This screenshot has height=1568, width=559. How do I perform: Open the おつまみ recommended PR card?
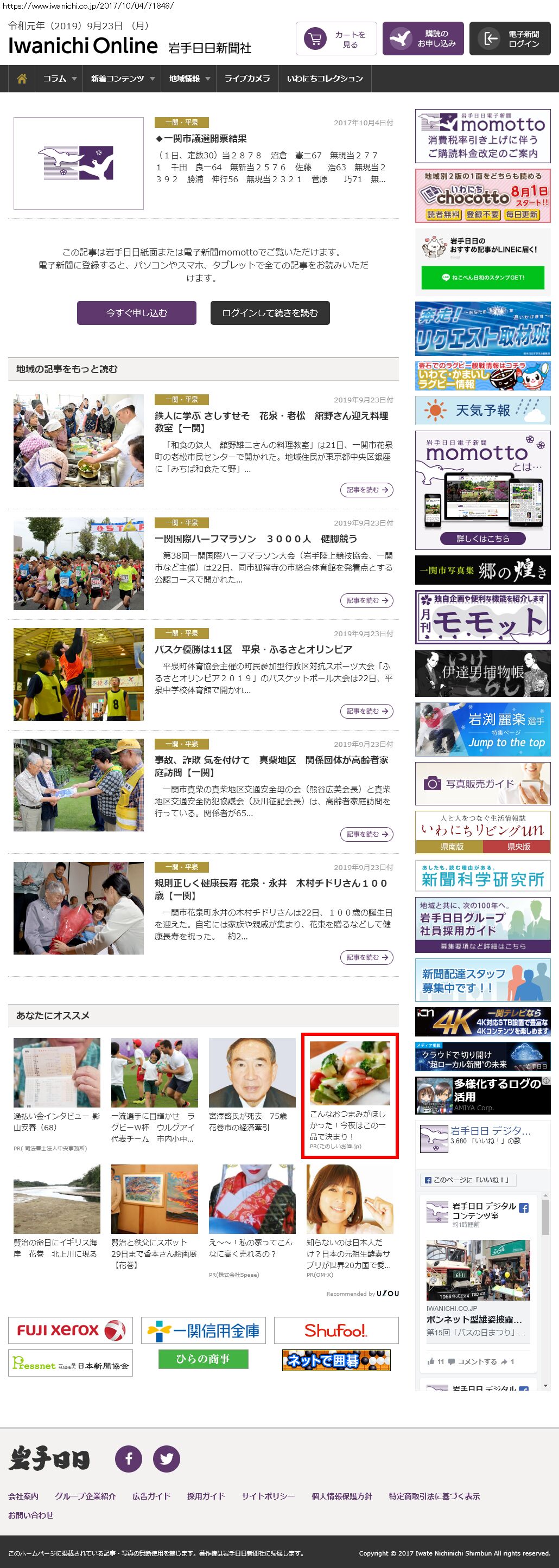tap(350, 1095)
